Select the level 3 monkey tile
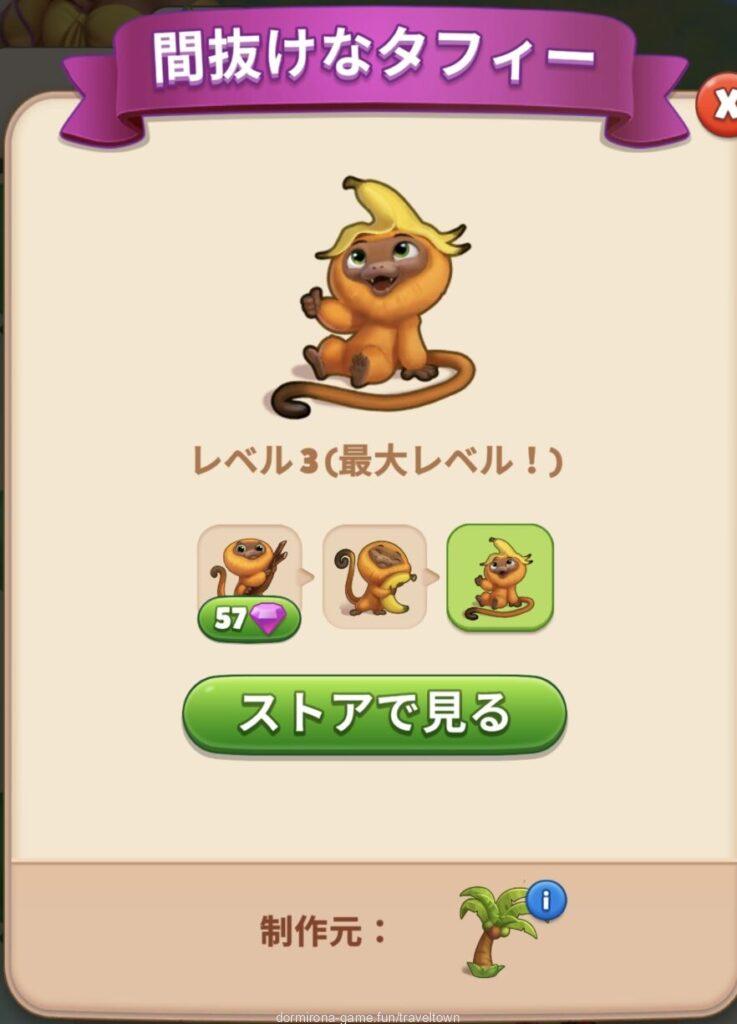737x1024 pixels. [499, 577]
